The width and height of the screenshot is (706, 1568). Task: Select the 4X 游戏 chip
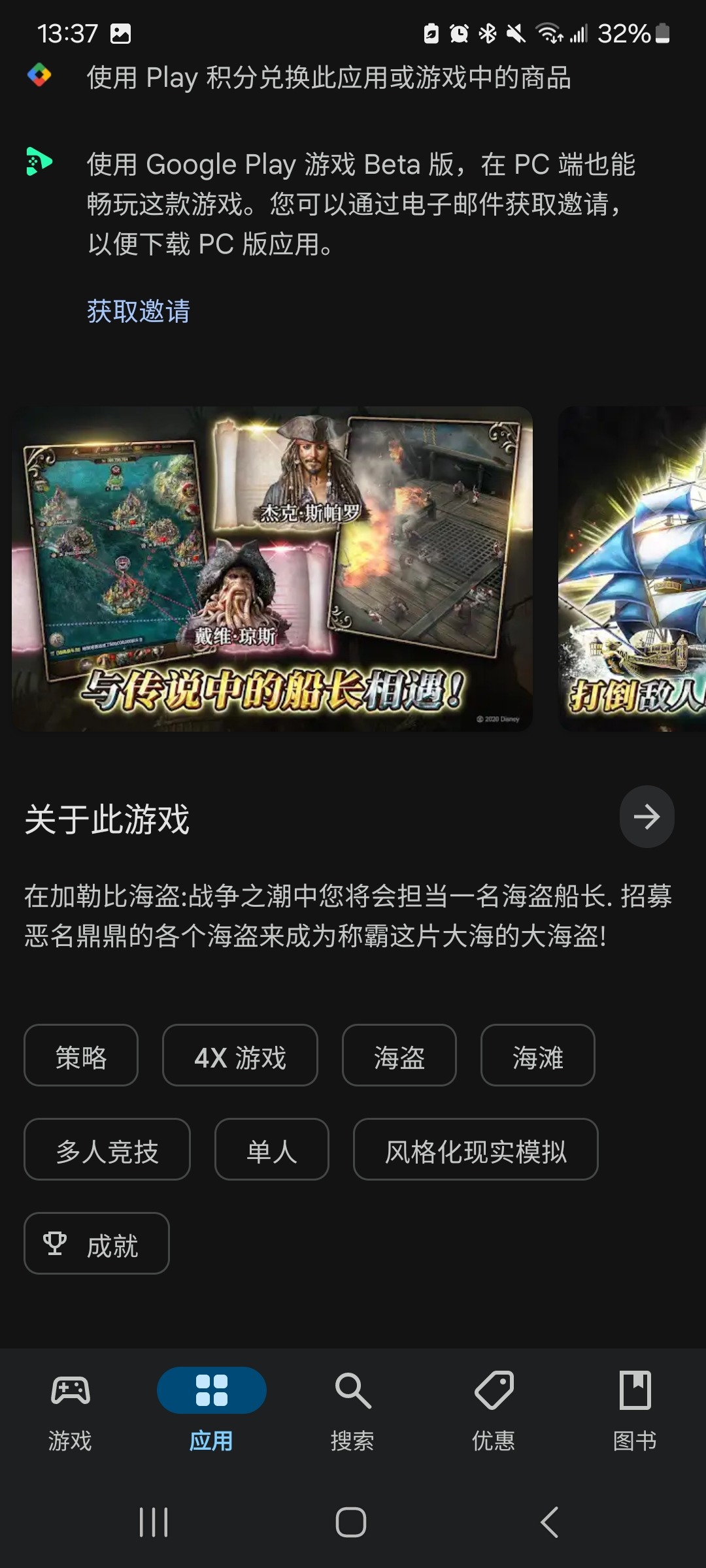point(240,1055)
